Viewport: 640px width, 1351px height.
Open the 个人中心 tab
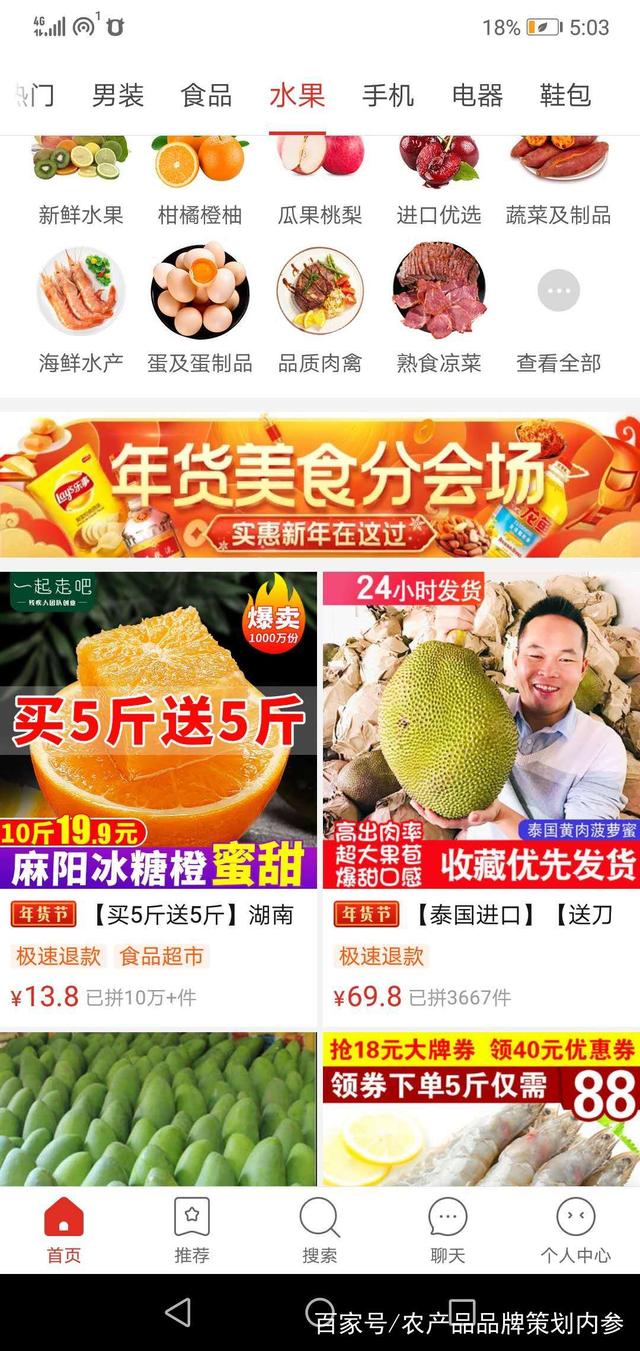pyautogui.click(x=575, y=1229)
